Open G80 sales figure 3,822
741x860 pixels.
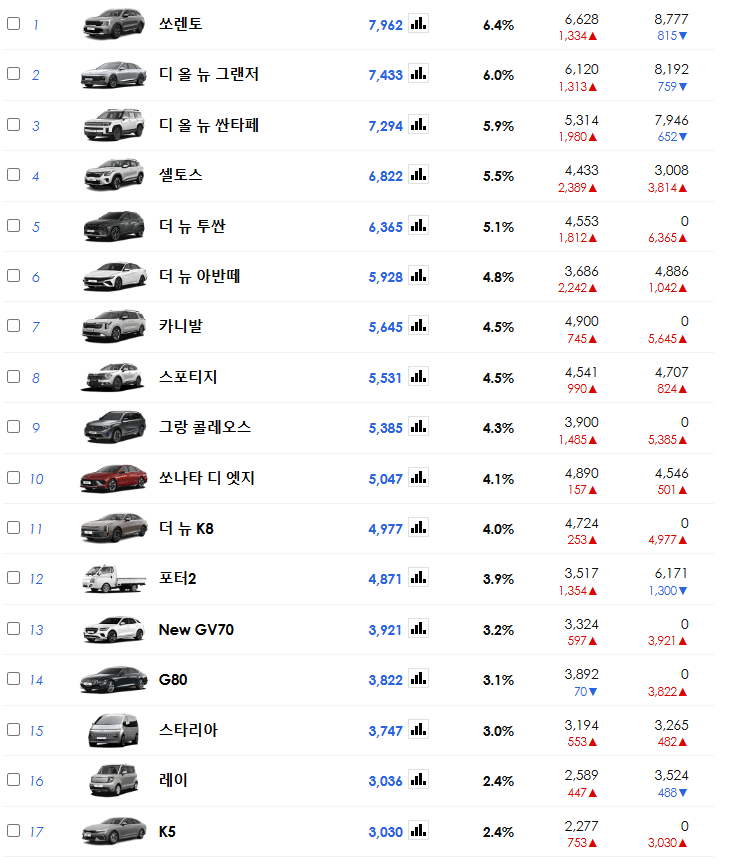pos(385,680)
